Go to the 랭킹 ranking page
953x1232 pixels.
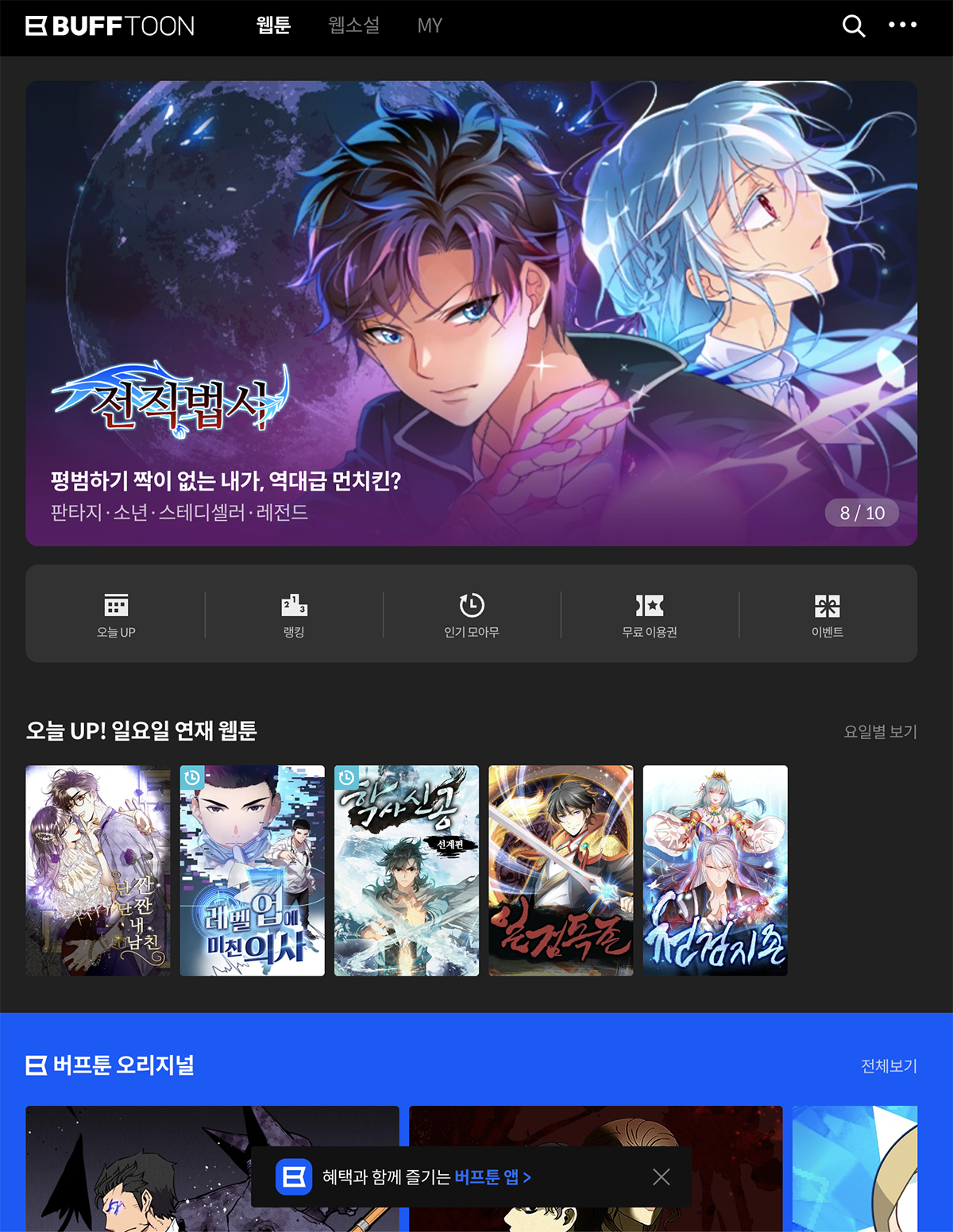point(294,614)
